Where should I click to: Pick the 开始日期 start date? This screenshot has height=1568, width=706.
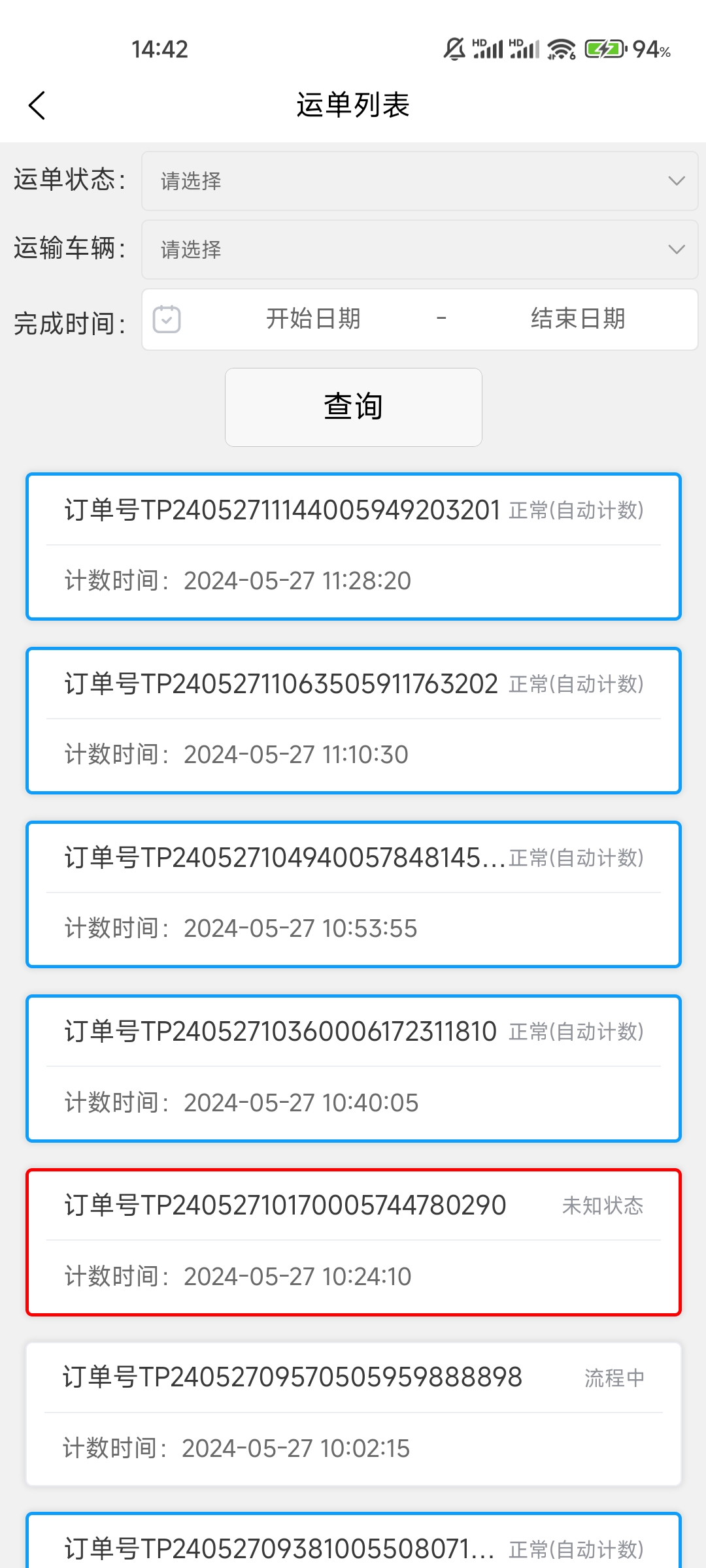pos(313,319)
